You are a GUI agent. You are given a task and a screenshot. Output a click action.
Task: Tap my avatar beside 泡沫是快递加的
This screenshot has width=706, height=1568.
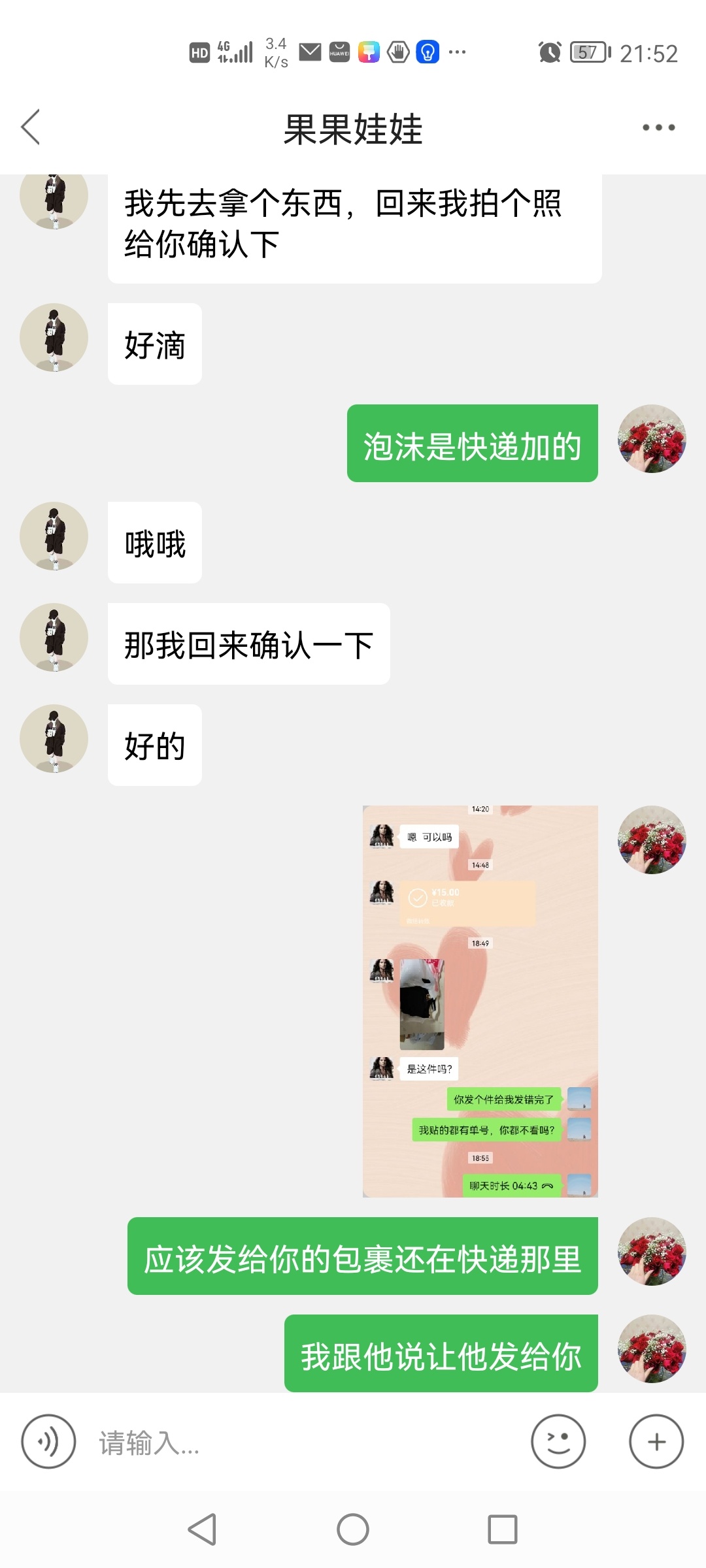652,438
